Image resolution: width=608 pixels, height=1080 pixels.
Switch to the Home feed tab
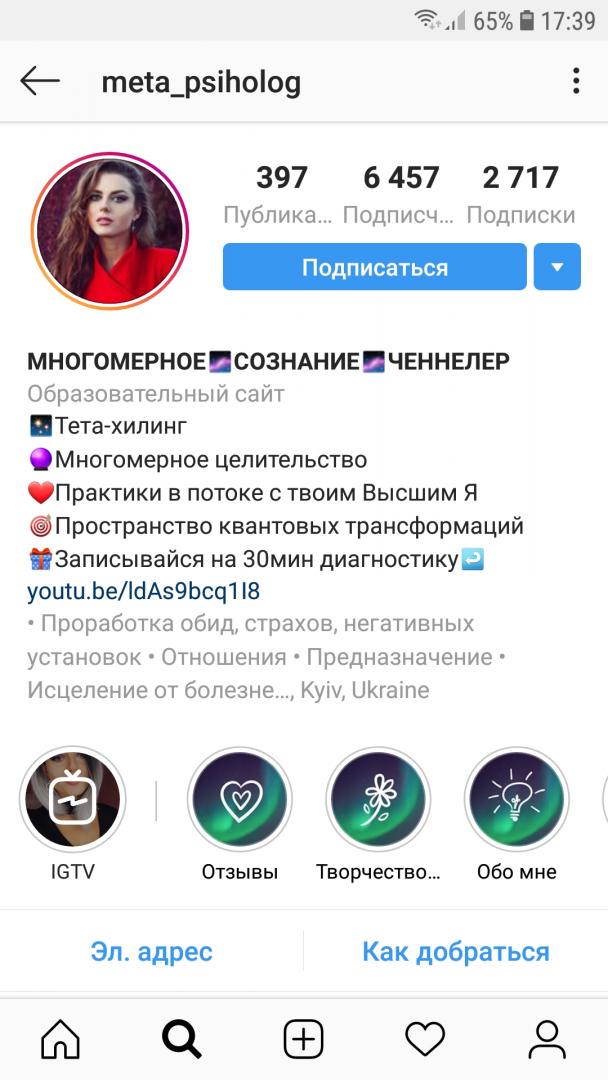(x=61, y=1039)
